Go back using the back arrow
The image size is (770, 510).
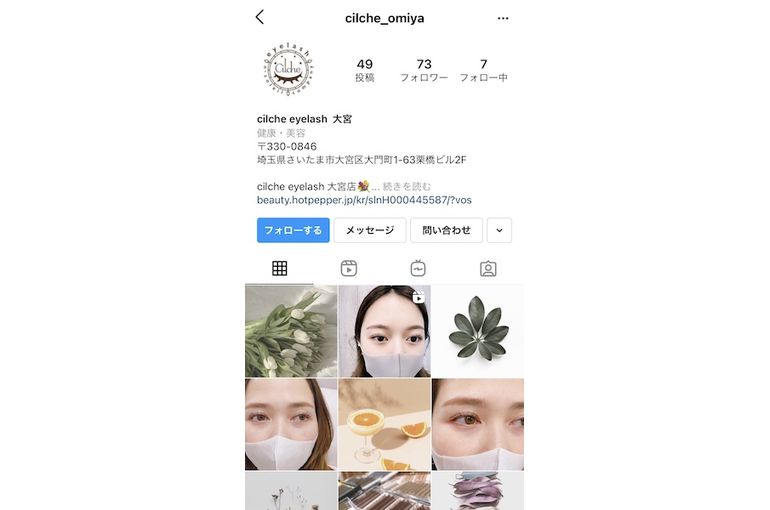coord(260,17)
